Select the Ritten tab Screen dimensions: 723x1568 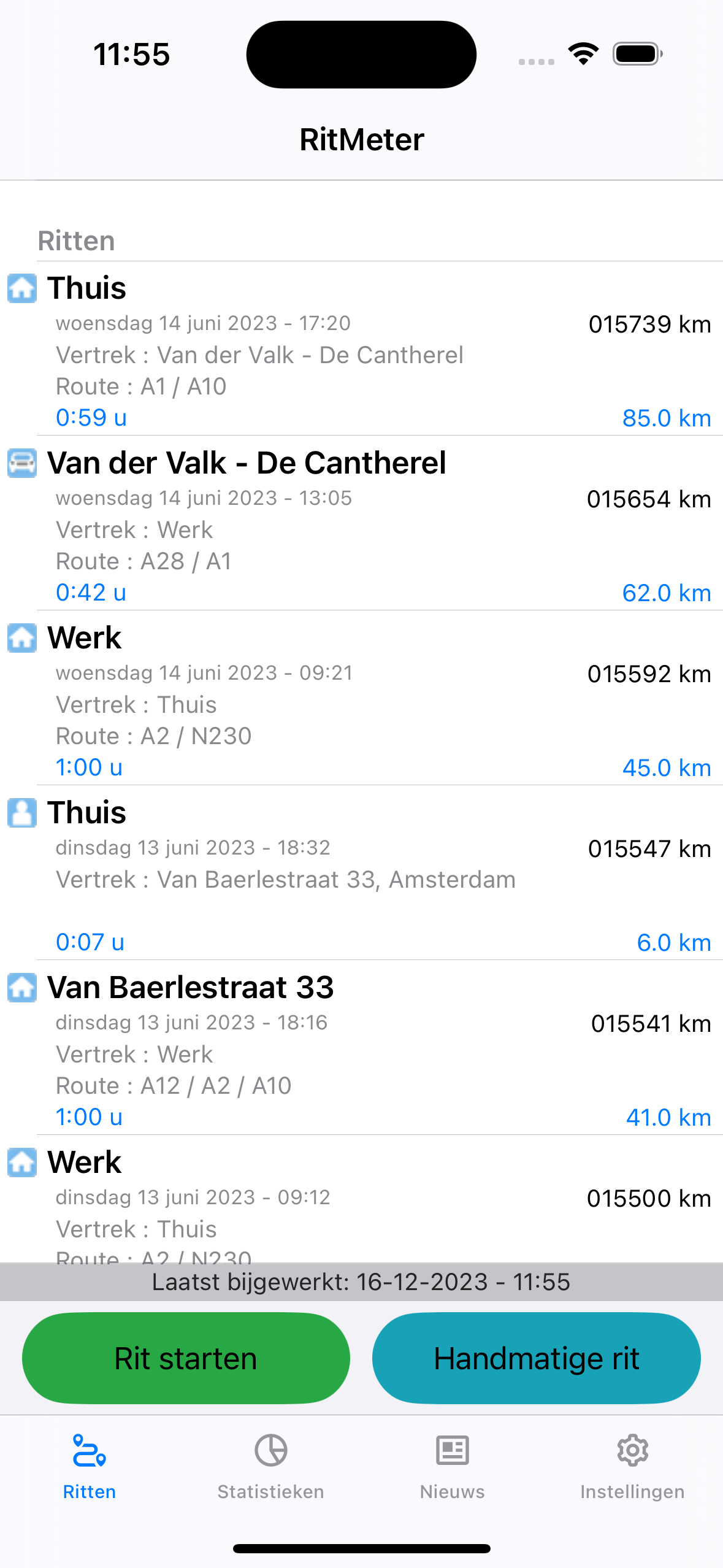tap(90, 1467)
